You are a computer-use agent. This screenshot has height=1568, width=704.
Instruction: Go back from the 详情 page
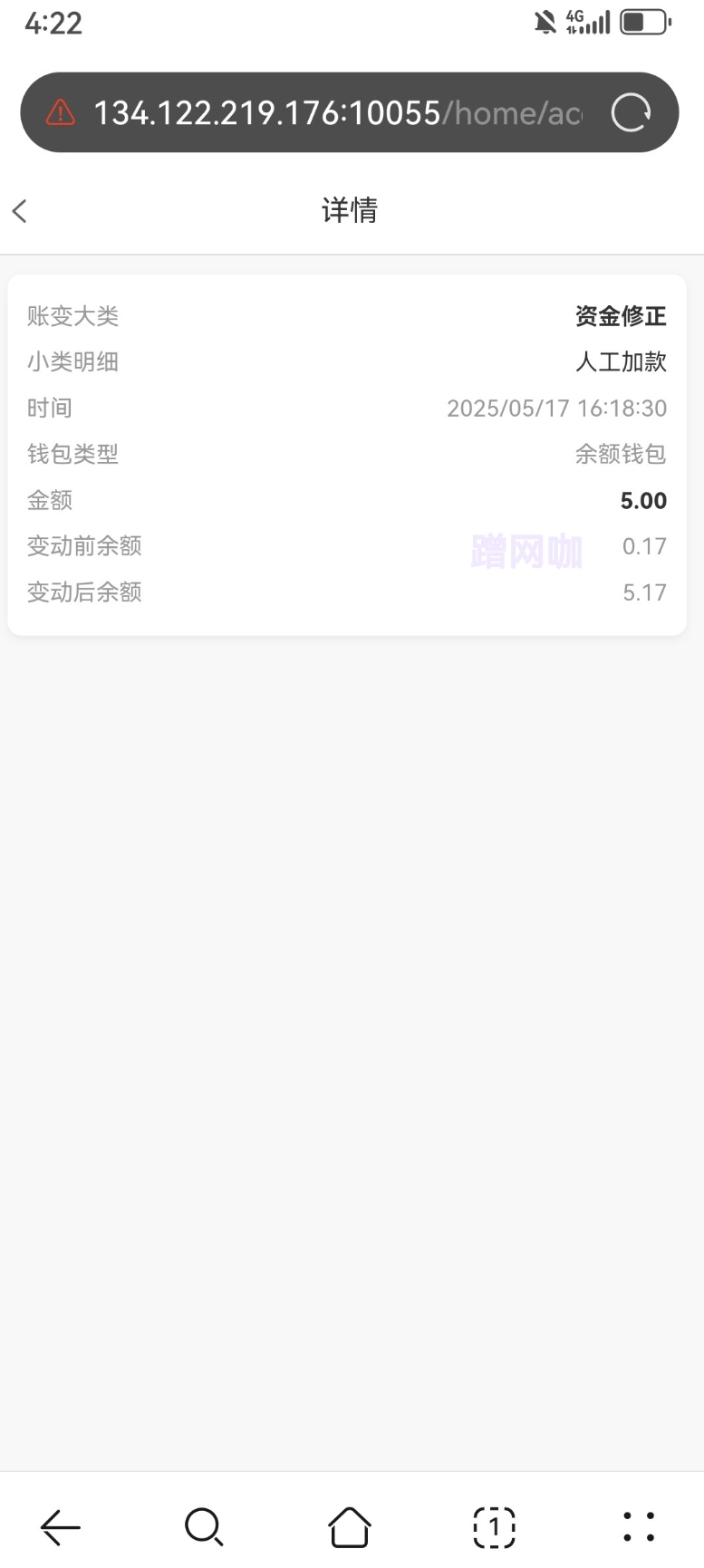point(20,211)
